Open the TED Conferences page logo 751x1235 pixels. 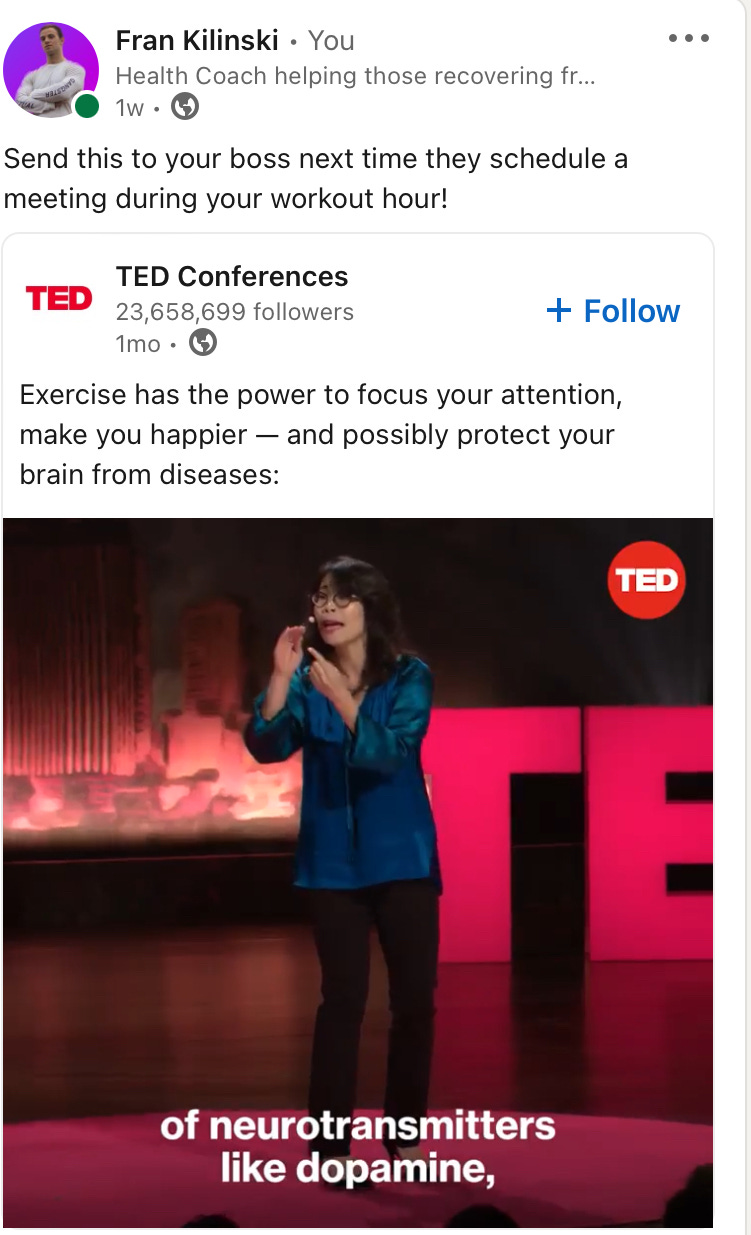tap(58, 298)
